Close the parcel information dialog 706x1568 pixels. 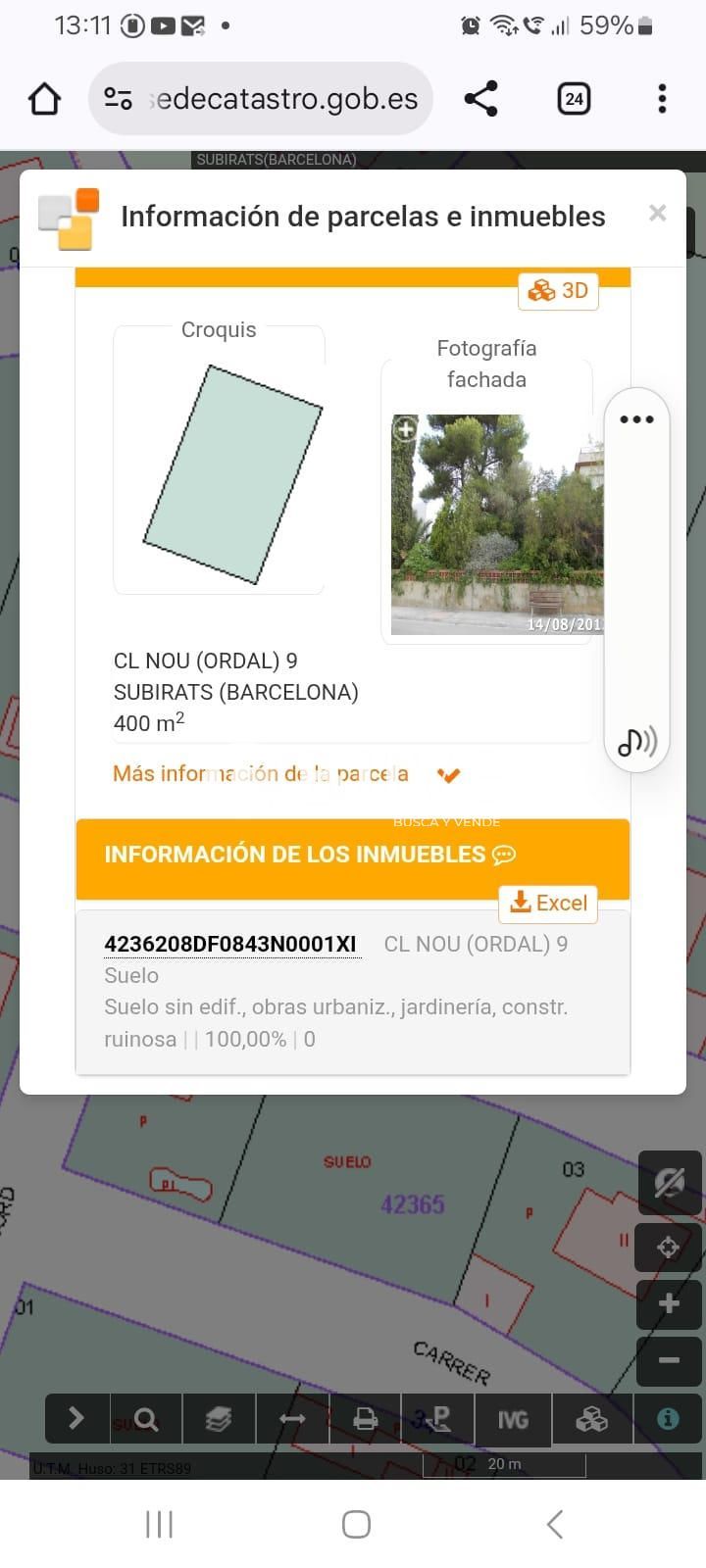(x=657, y=214)
